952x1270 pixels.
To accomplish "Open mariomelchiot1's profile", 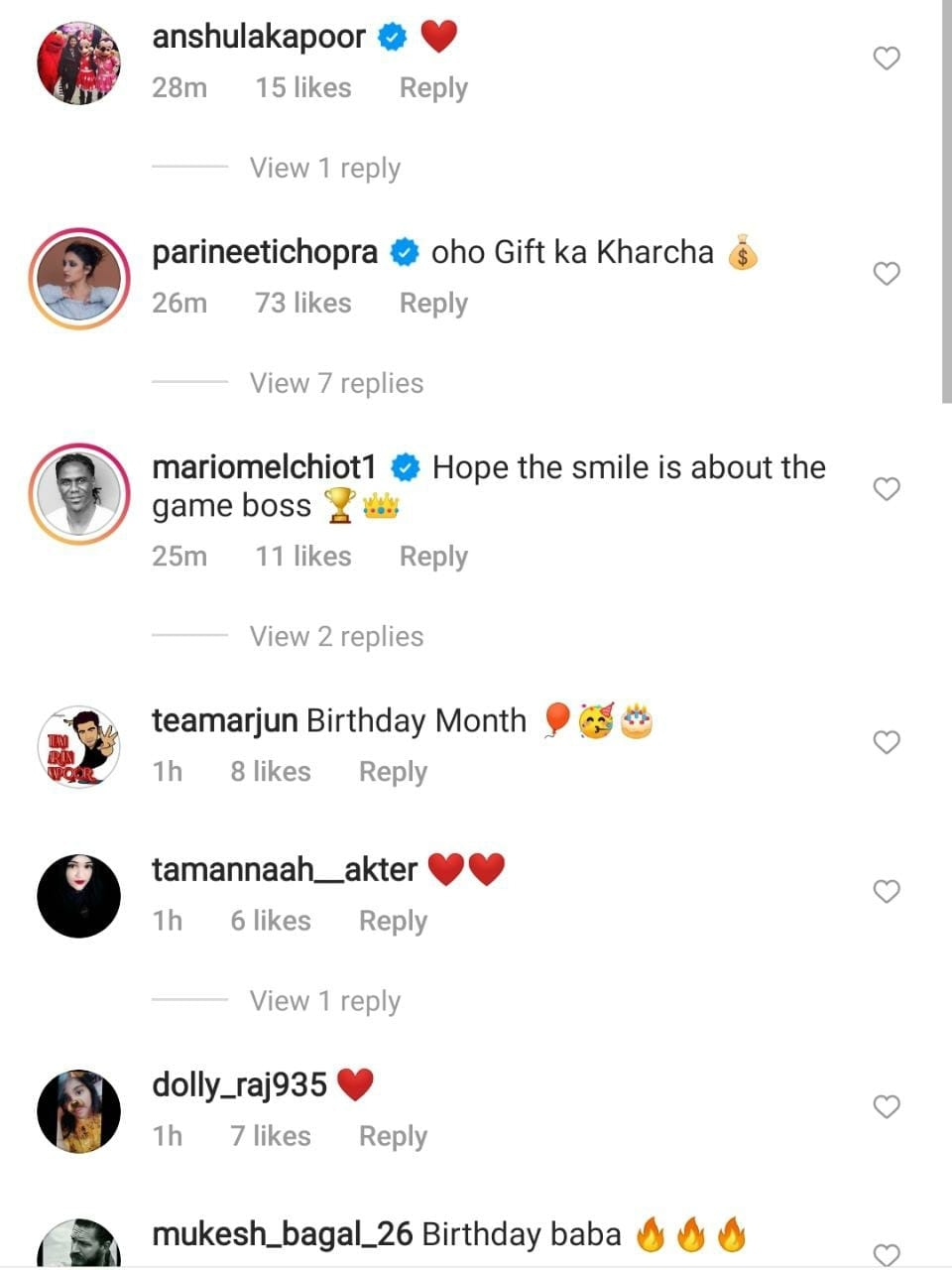I will click(x=79, y=493).
